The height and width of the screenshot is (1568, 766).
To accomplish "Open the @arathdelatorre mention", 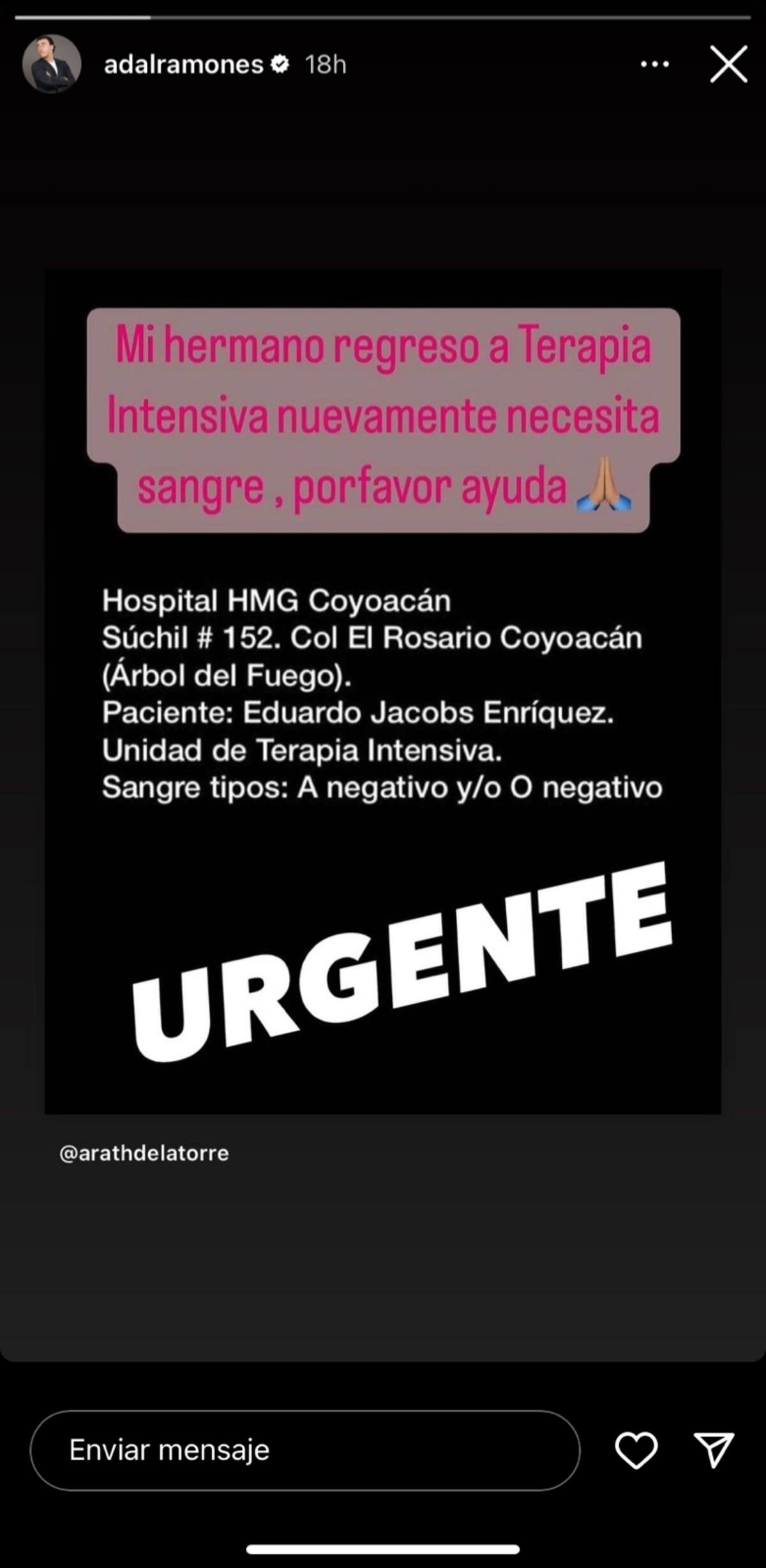I will point(144,1153).
